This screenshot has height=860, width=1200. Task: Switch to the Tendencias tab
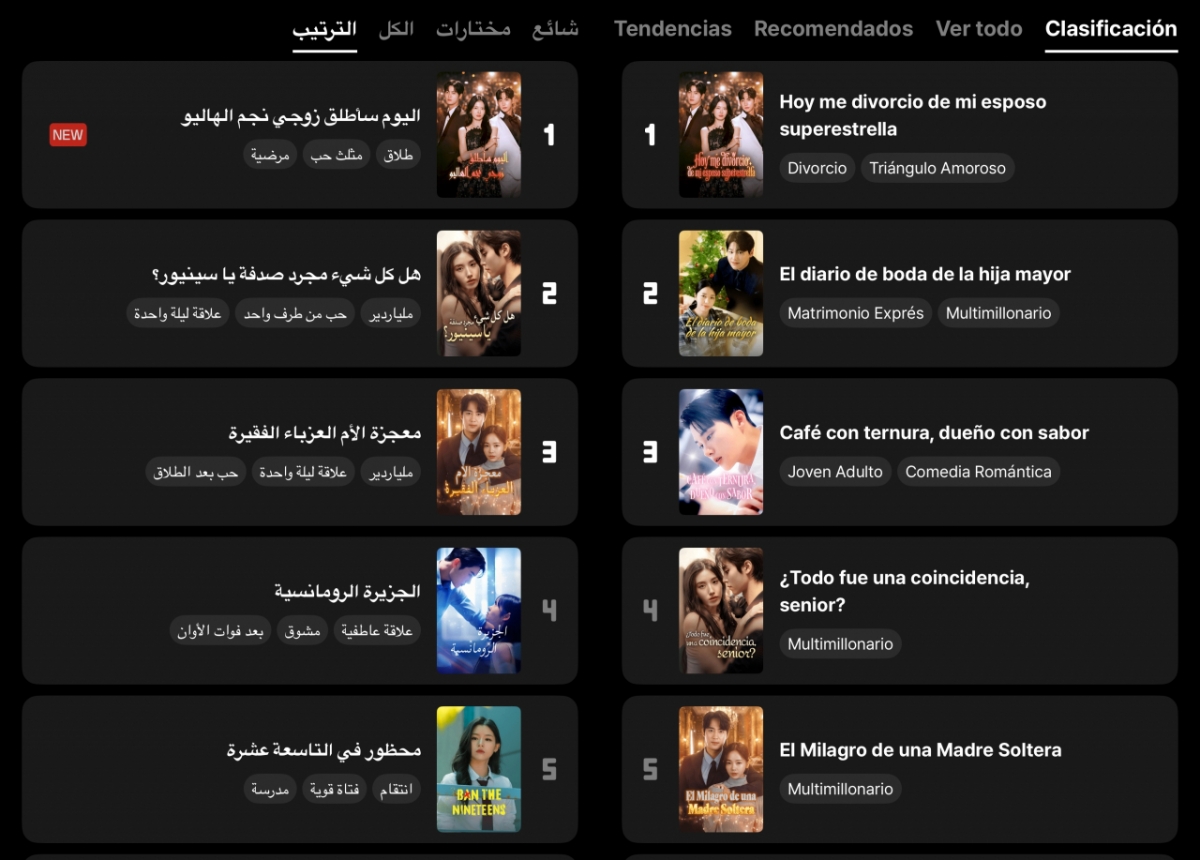click(x=672, y=29)
